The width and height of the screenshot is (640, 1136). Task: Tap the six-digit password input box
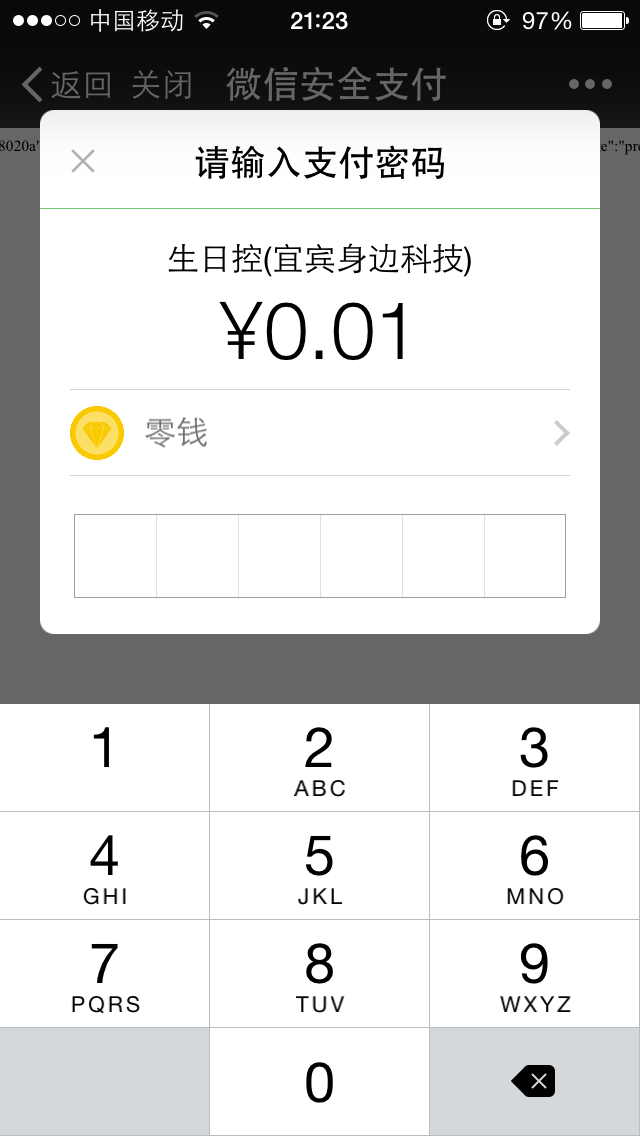[x=320, y=556]
